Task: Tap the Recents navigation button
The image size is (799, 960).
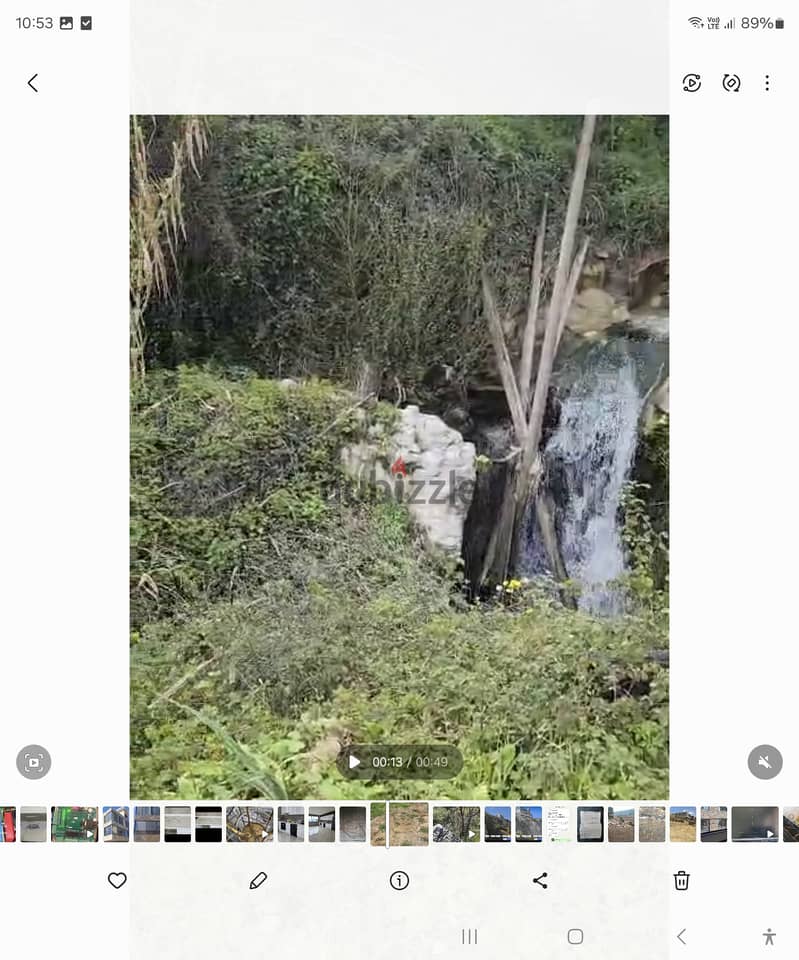Action: [470, 937]
